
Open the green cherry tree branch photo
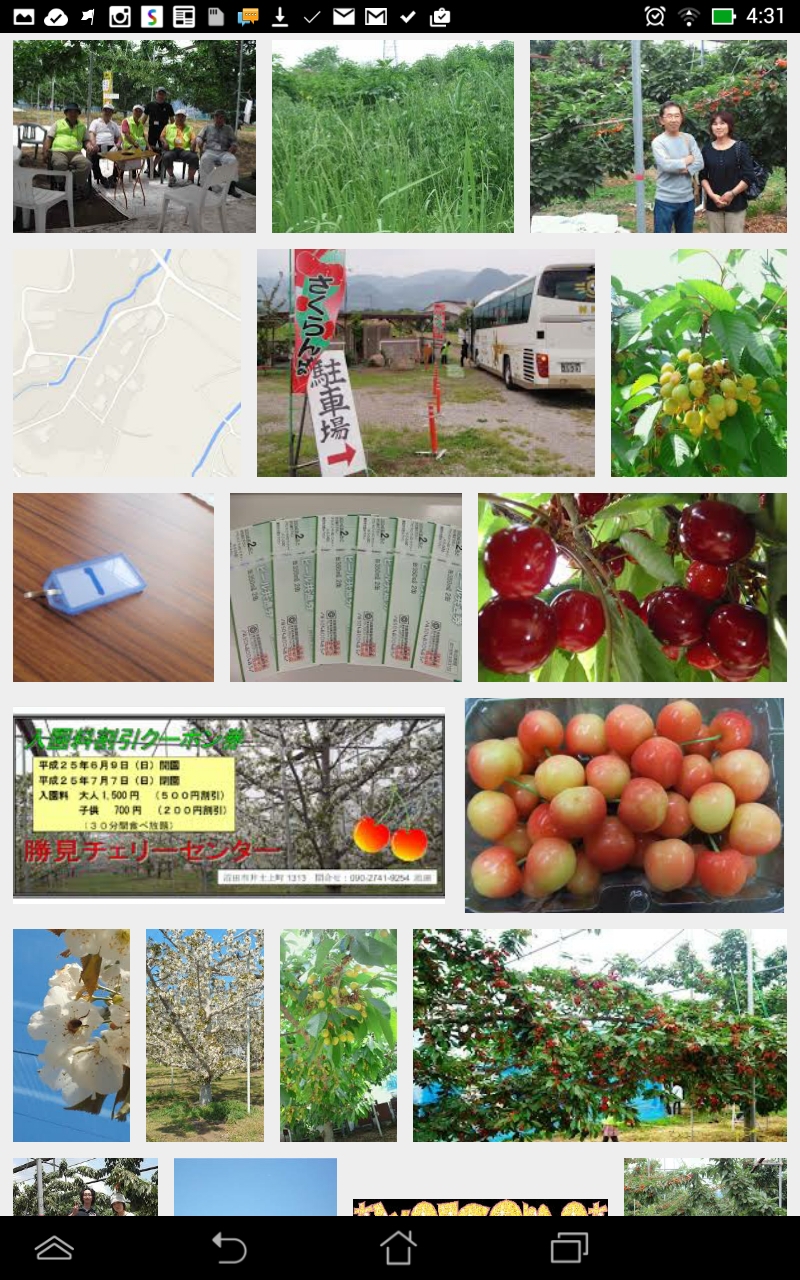tap(338, 1035)
